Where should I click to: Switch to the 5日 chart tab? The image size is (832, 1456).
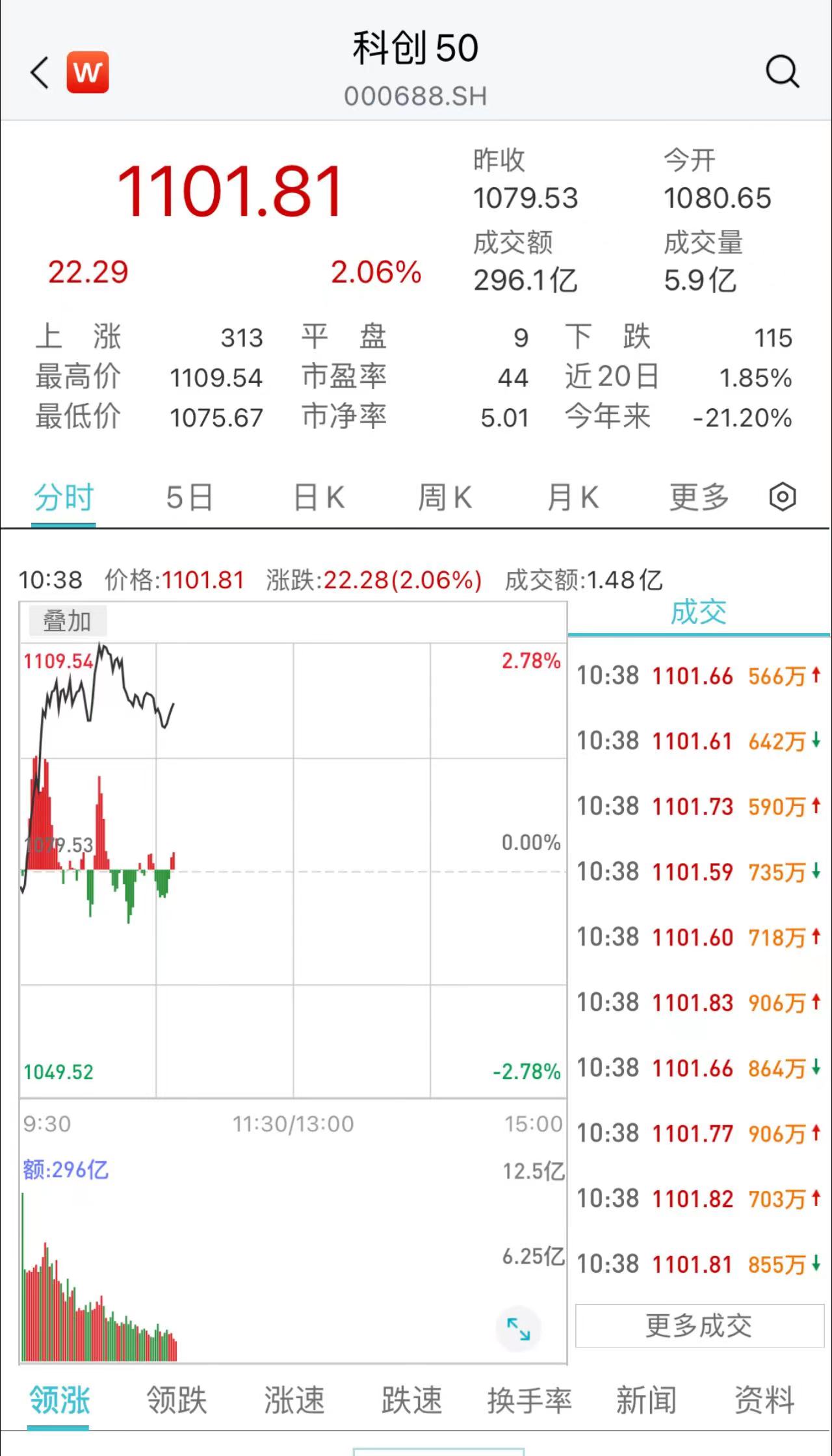189,498
